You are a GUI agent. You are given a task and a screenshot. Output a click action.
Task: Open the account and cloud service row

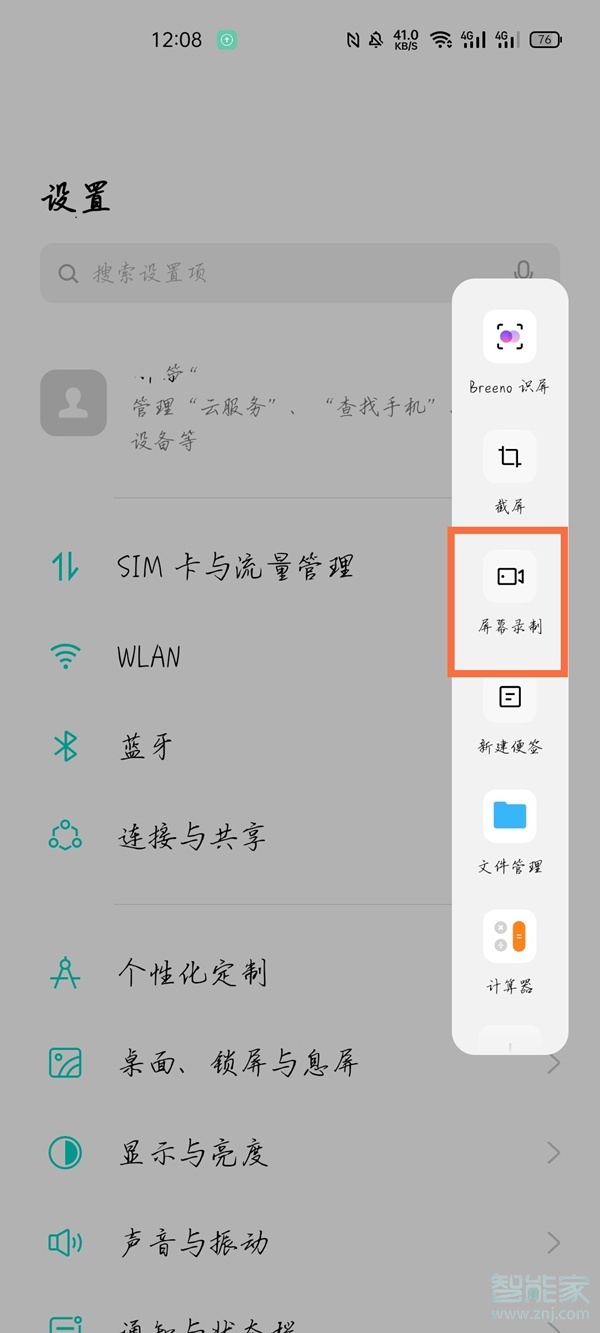(x=240, y=405)
